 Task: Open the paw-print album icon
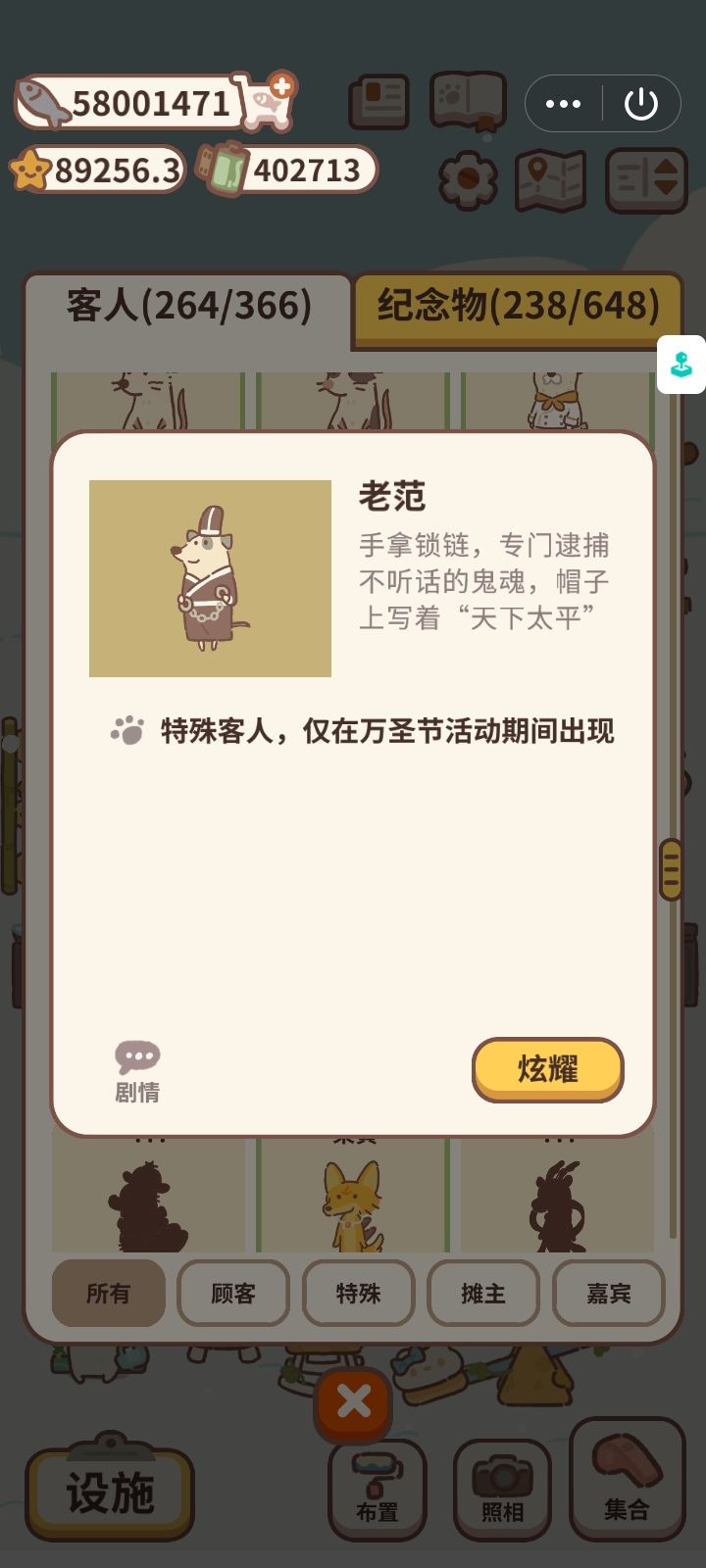(468, 102)
